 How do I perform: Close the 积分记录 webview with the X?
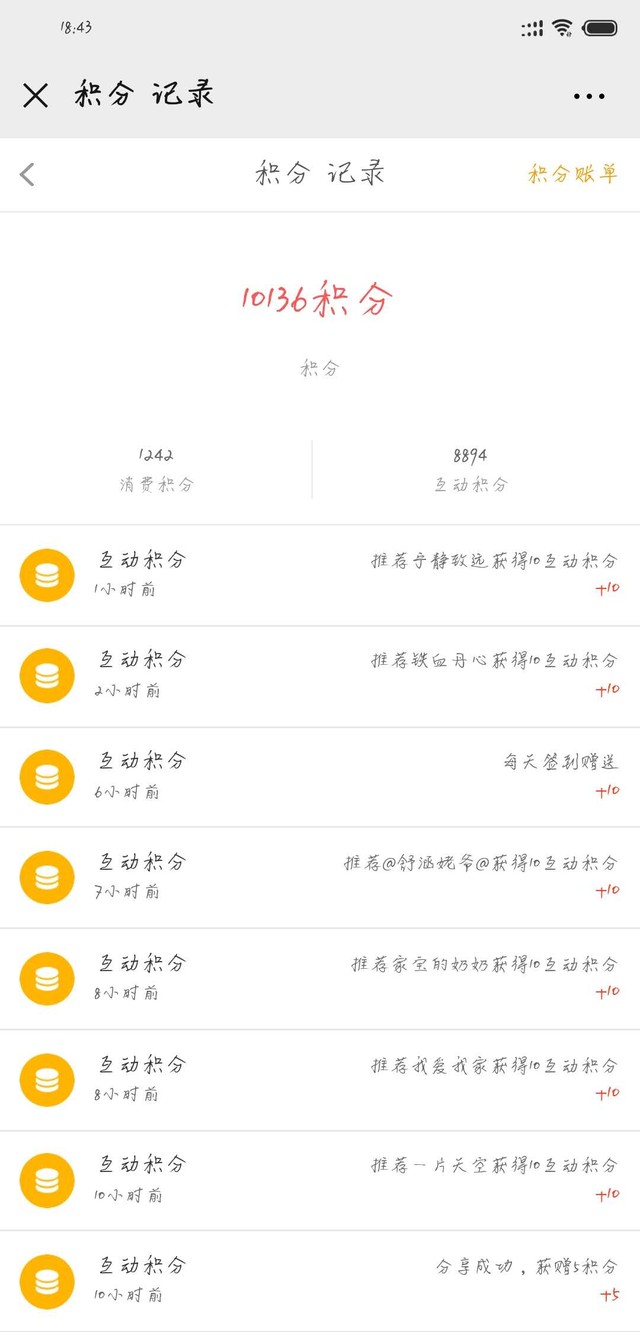(x=35, y=95)
